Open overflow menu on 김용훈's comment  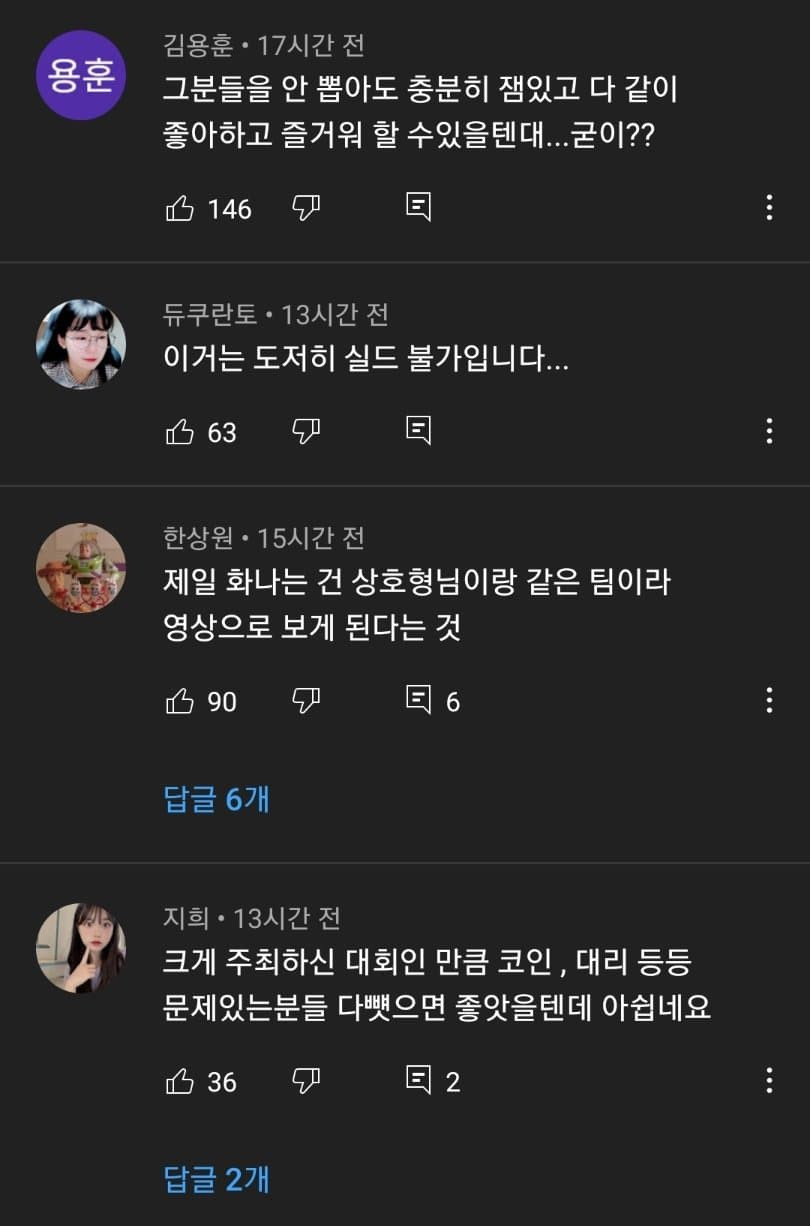[x=768, y=208]
